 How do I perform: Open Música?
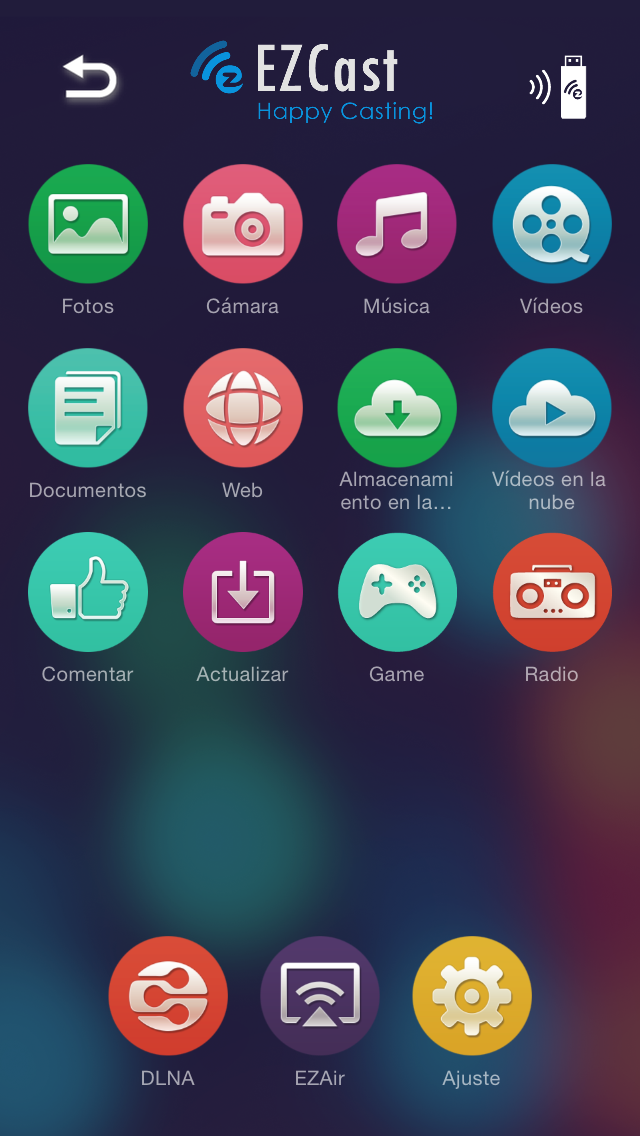[397, 224]
